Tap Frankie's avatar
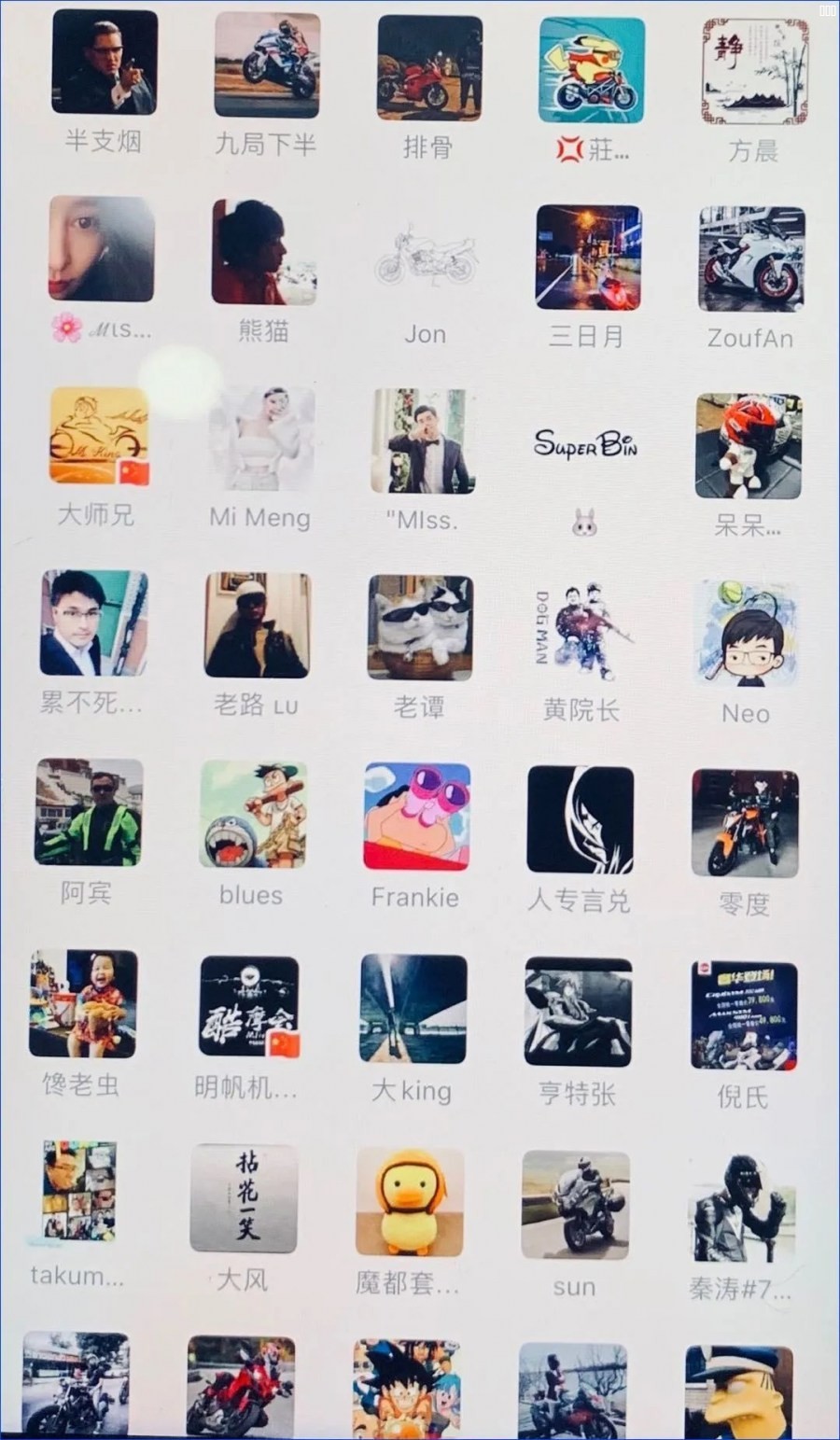The height and width of the screenshot is (1440, 840). (416, 817)
